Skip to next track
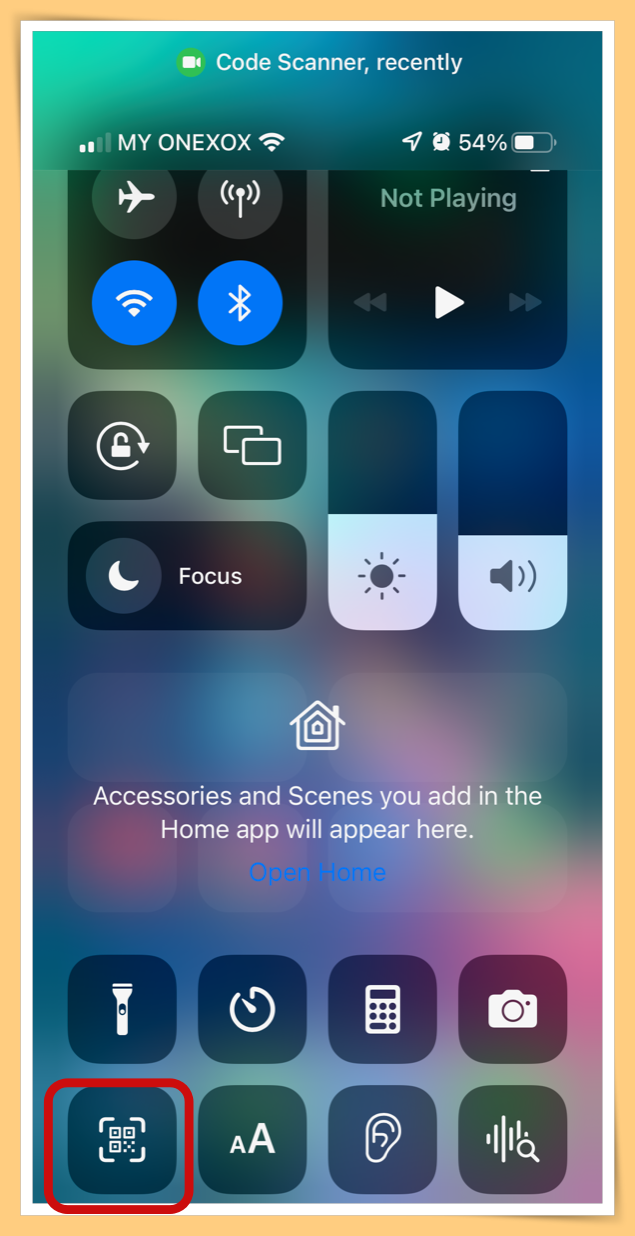The width and height of the screenshot is (635, 1236). pyautogui.click(x=526, y=302)
